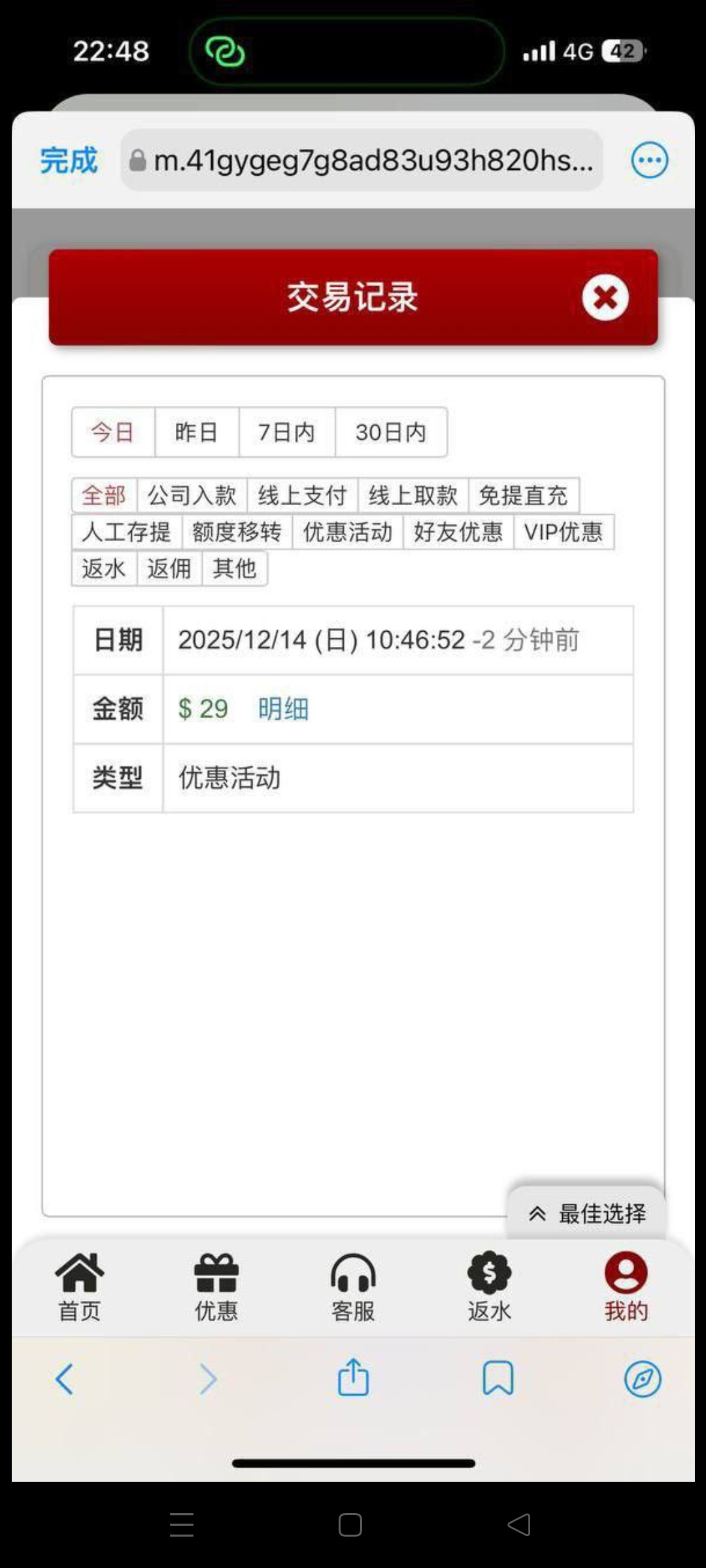Close the 交易记录 dialog

click(x=605, y=298)
